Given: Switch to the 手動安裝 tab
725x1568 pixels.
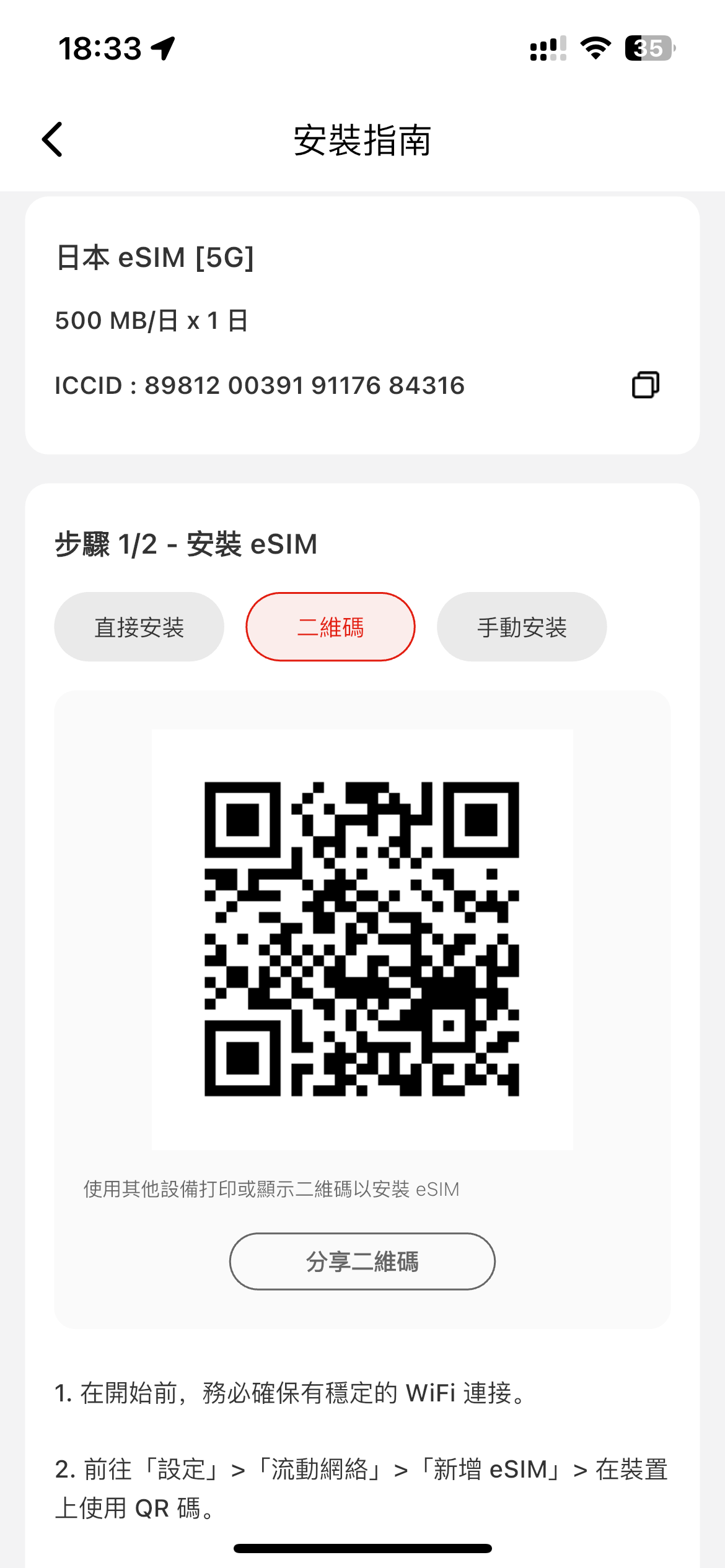Looking at the screenshot, I should [x=522, y=627].
